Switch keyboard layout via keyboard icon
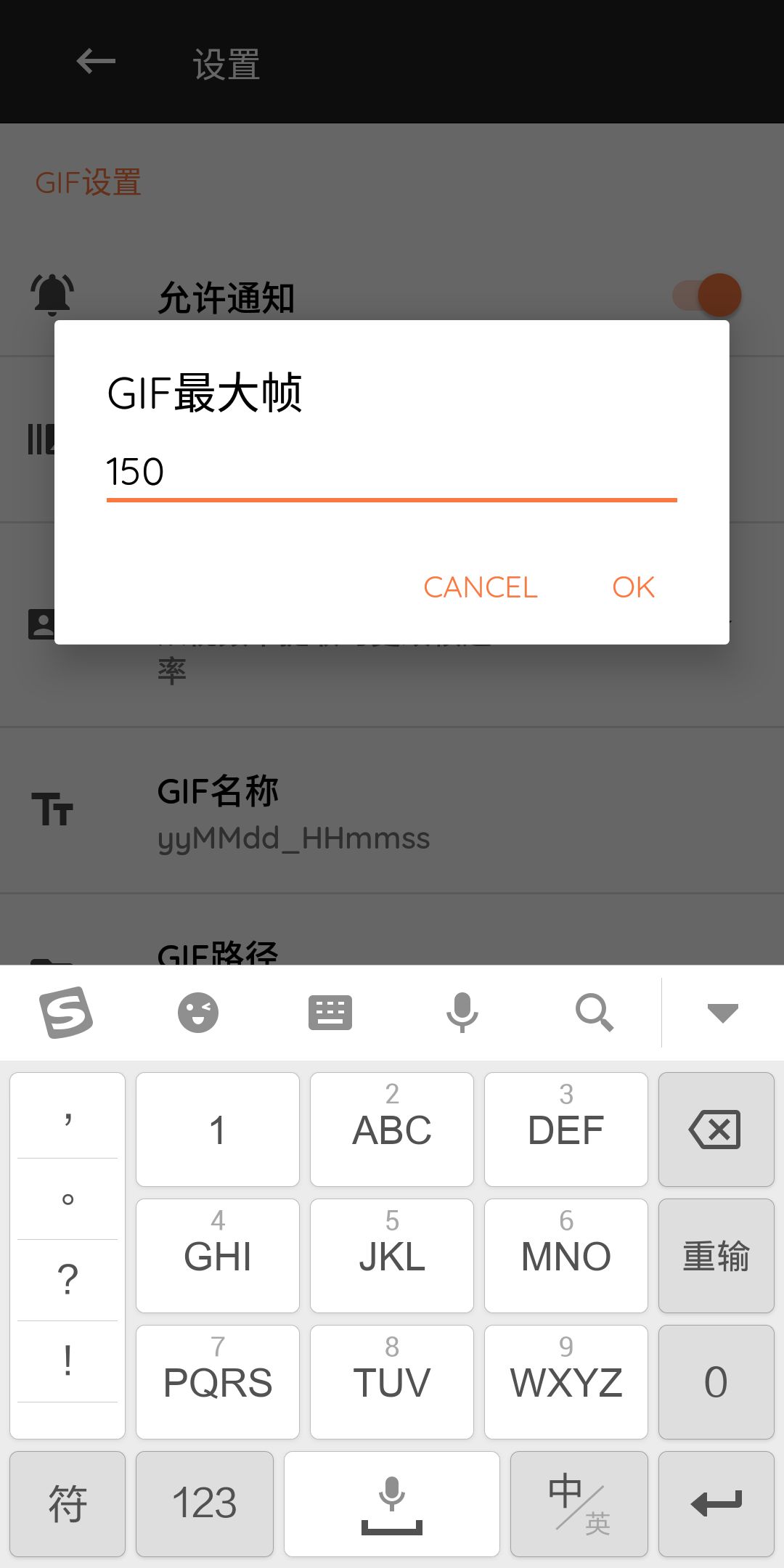This screenshot has width=784, height=1568. [x=330, y=1012]
